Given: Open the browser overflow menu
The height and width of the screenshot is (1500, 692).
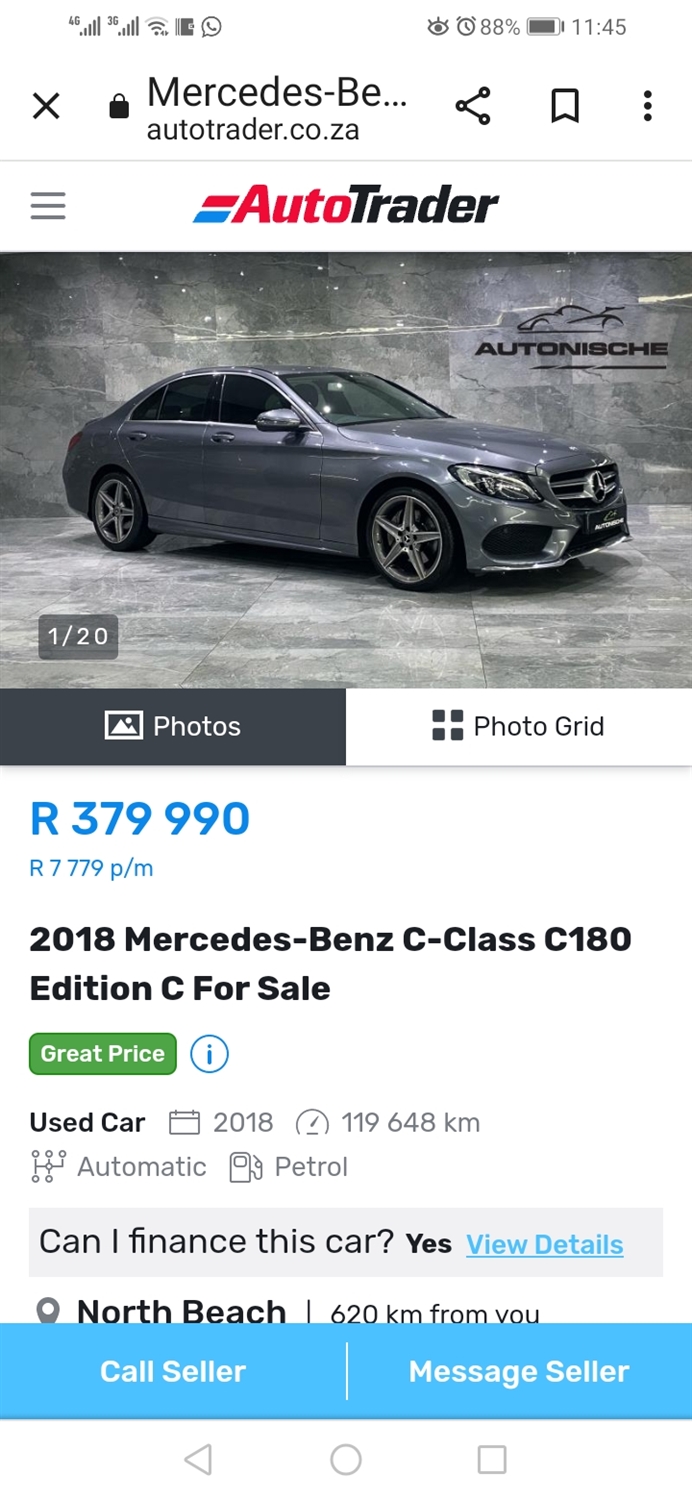Looking at the screenshot, I should 648,106.
